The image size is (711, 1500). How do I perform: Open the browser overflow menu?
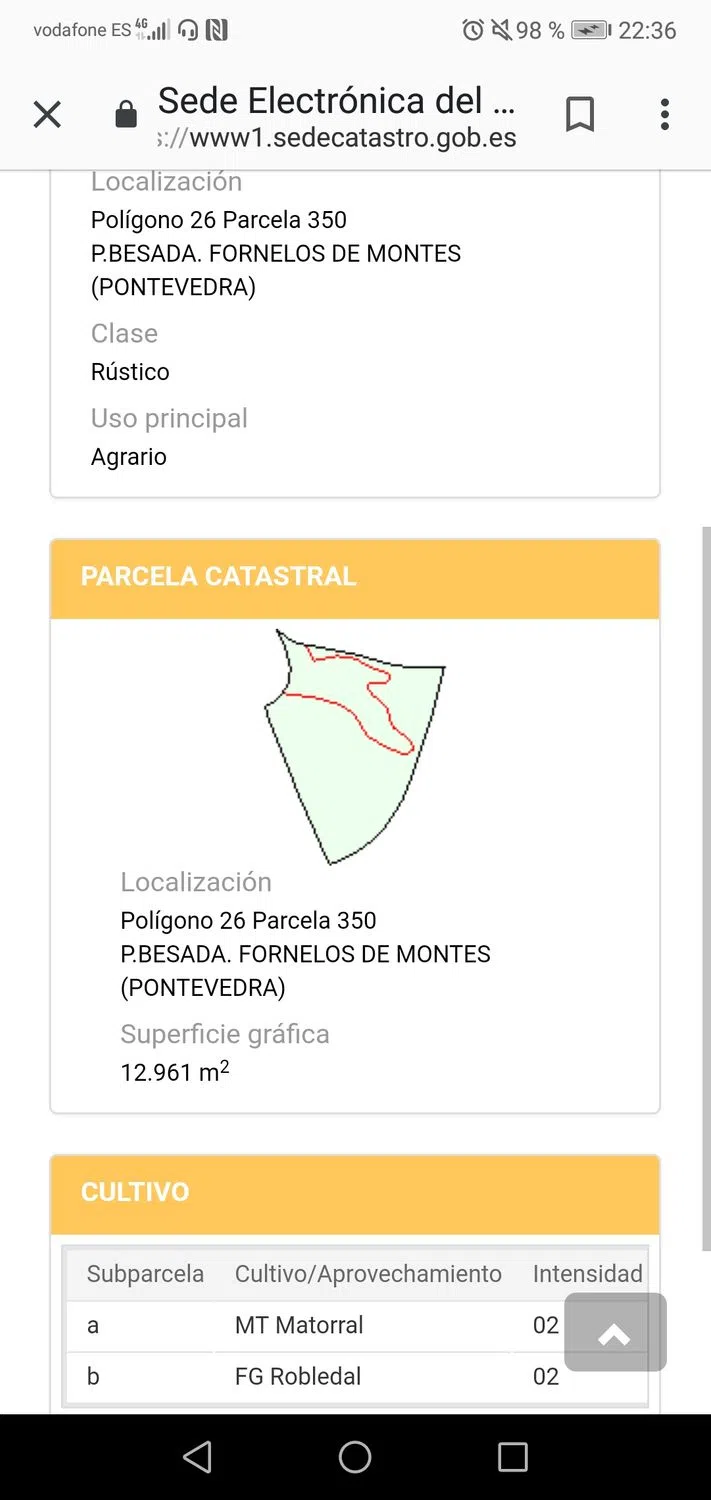point(665,115)
